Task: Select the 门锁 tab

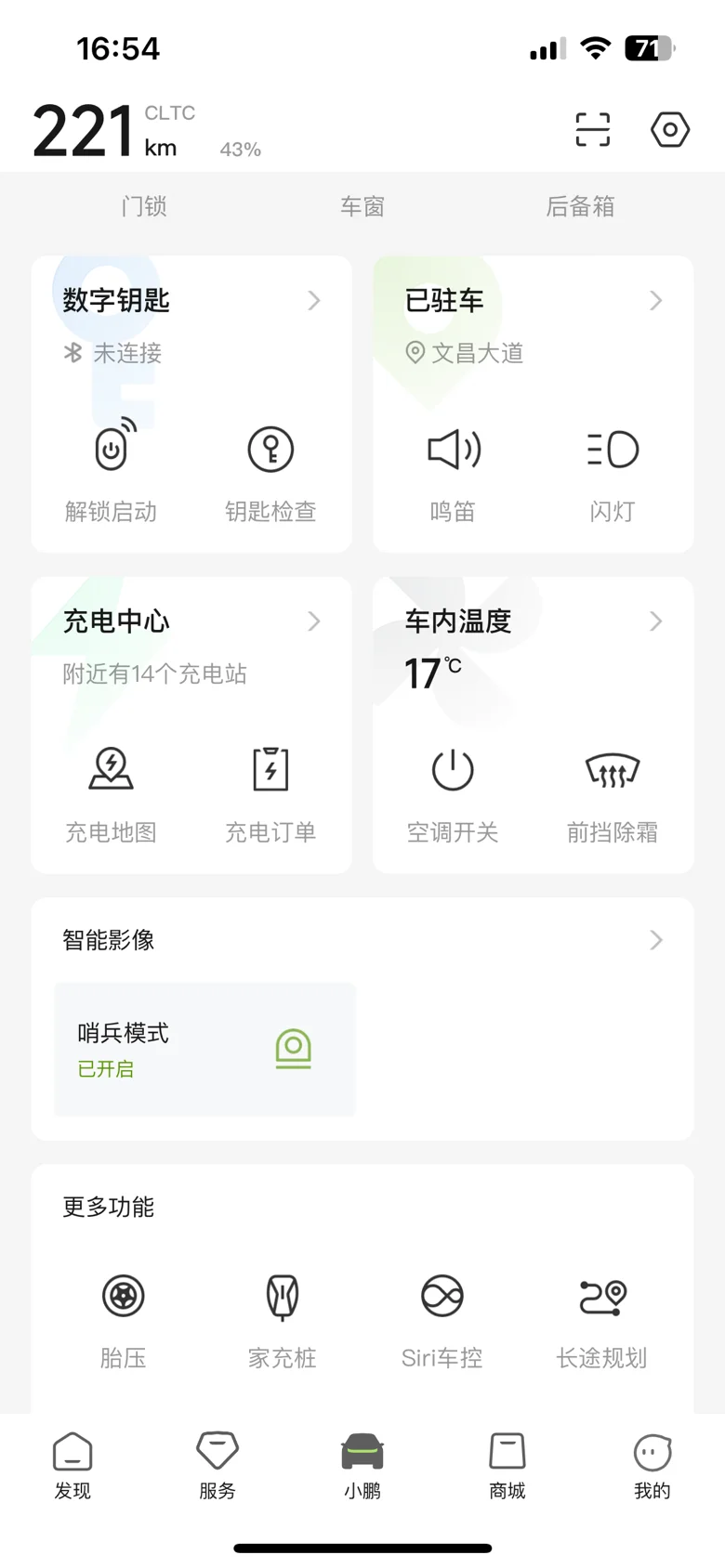Action: (144, 206)
